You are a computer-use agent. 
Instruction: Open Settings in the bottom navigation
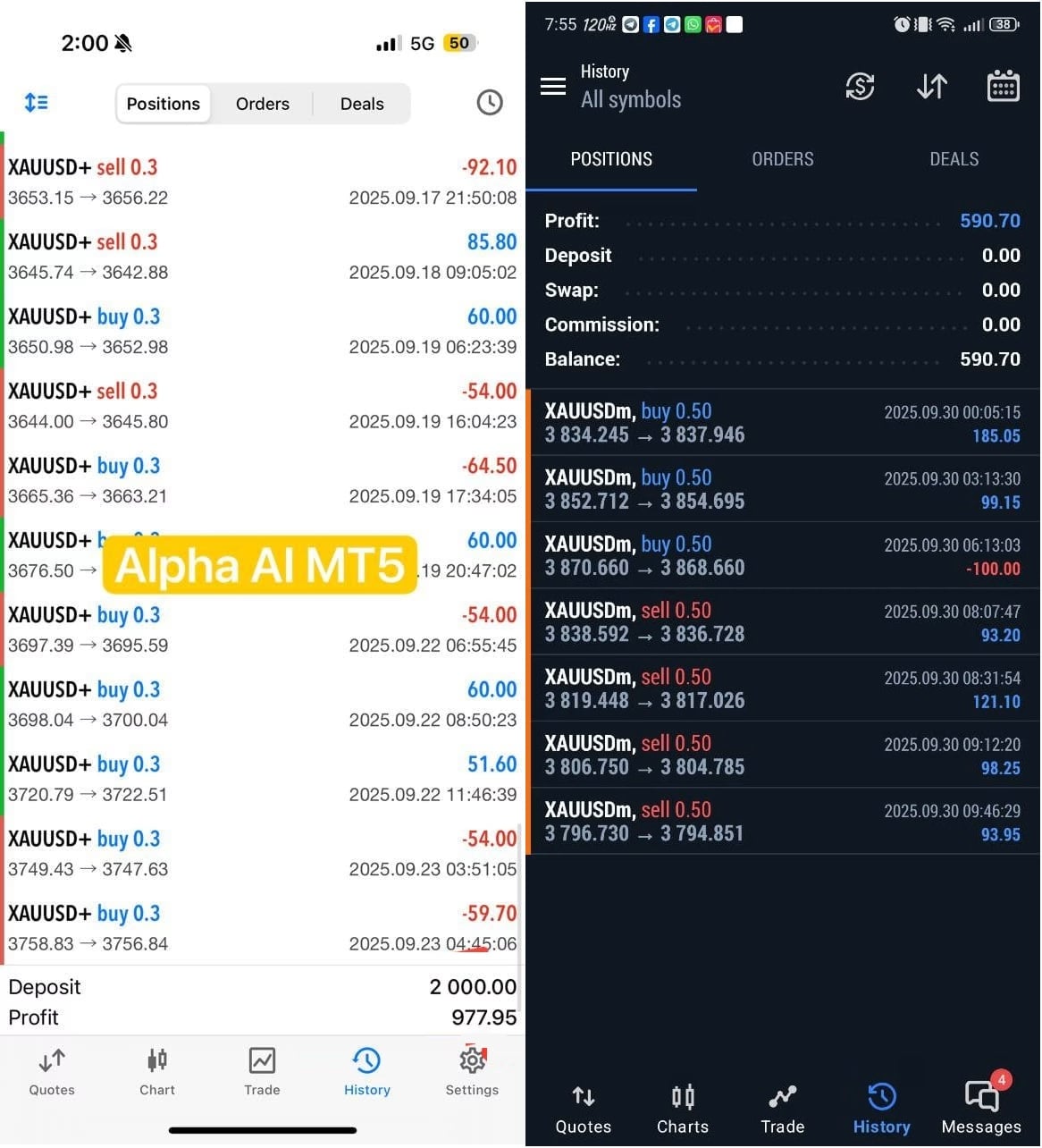(472, 1071)
